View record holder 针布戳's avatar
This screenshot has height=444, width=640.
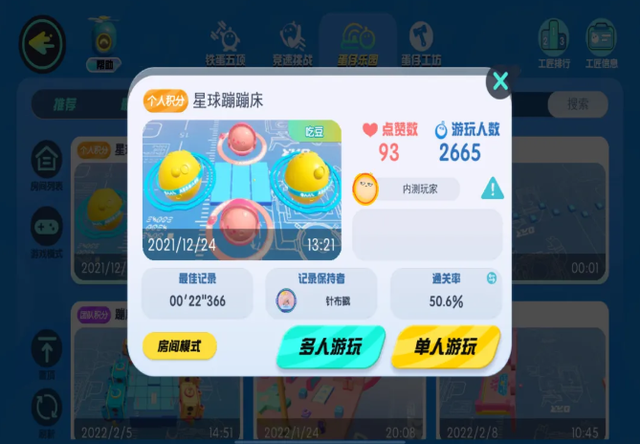pos(286,299)
